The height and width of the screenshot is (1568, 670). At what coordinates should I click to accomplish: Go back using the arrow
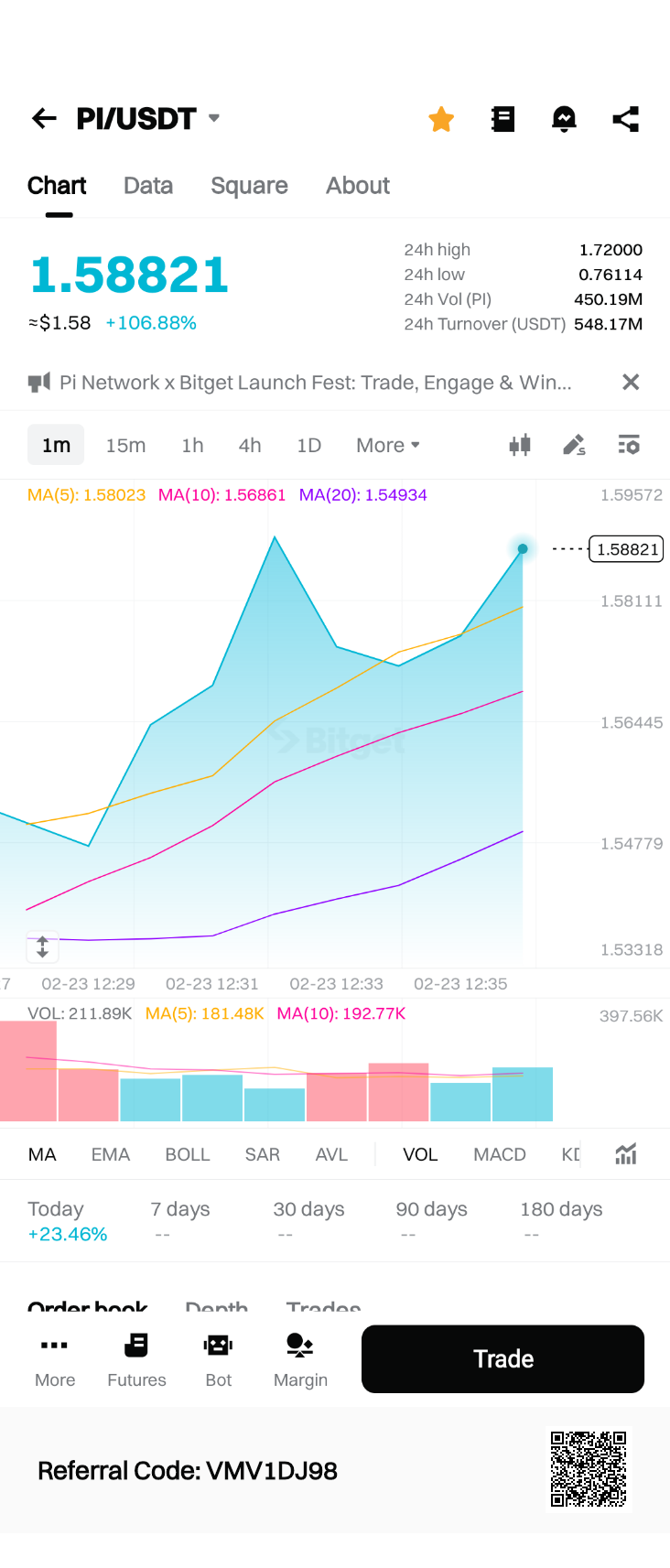click(44, 118)
